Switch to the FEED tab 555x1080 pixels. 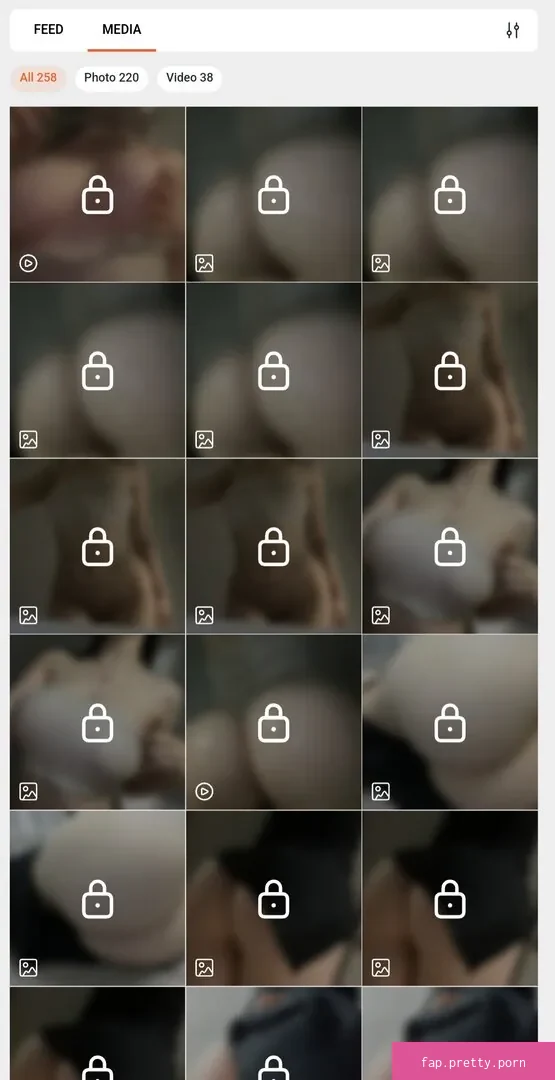pos(48,30)
